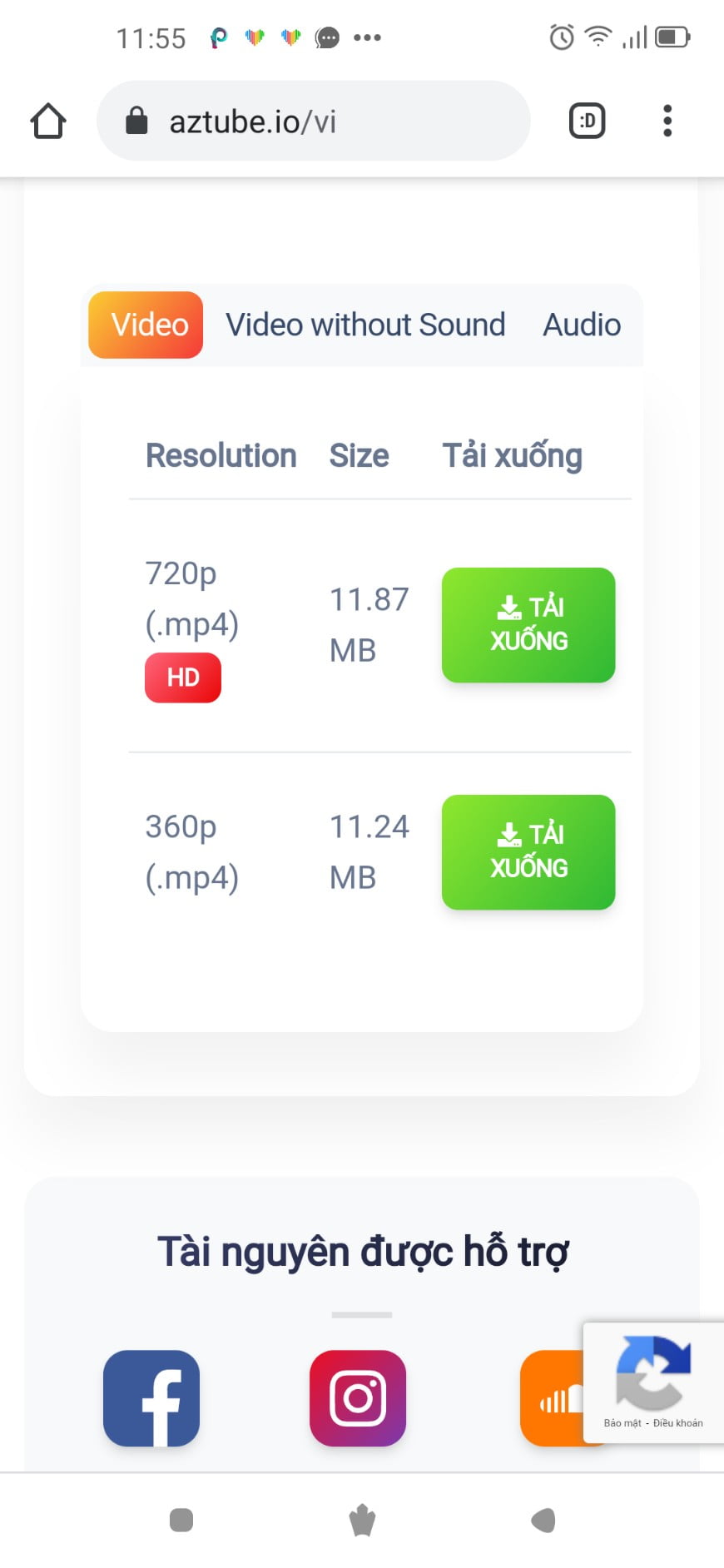Open the SoundCloud supported resource

pyautogui.click(x=552, y=1398)
